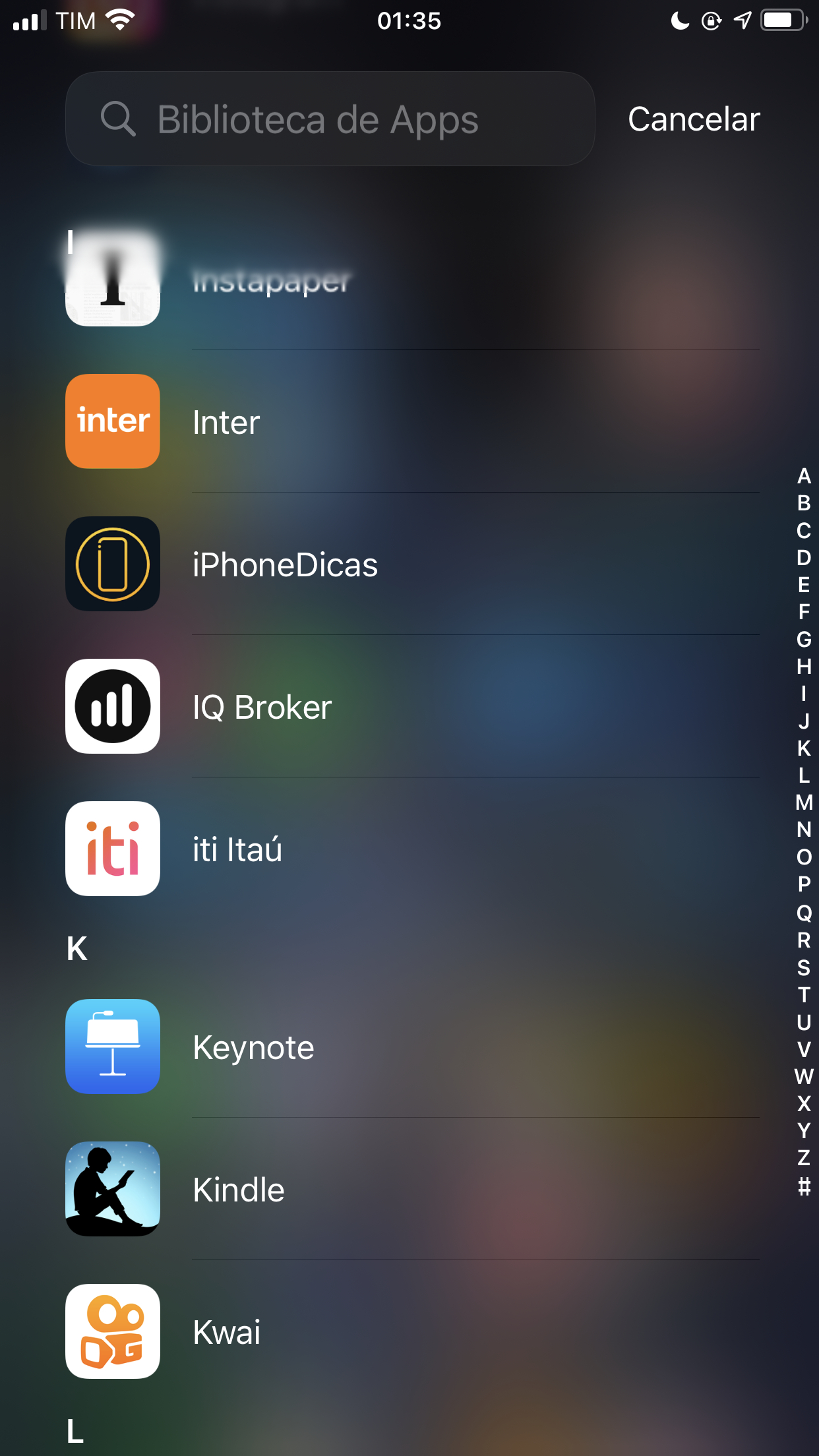
Task: Jump to letter M in the index
Action: [x=804, y=802]
